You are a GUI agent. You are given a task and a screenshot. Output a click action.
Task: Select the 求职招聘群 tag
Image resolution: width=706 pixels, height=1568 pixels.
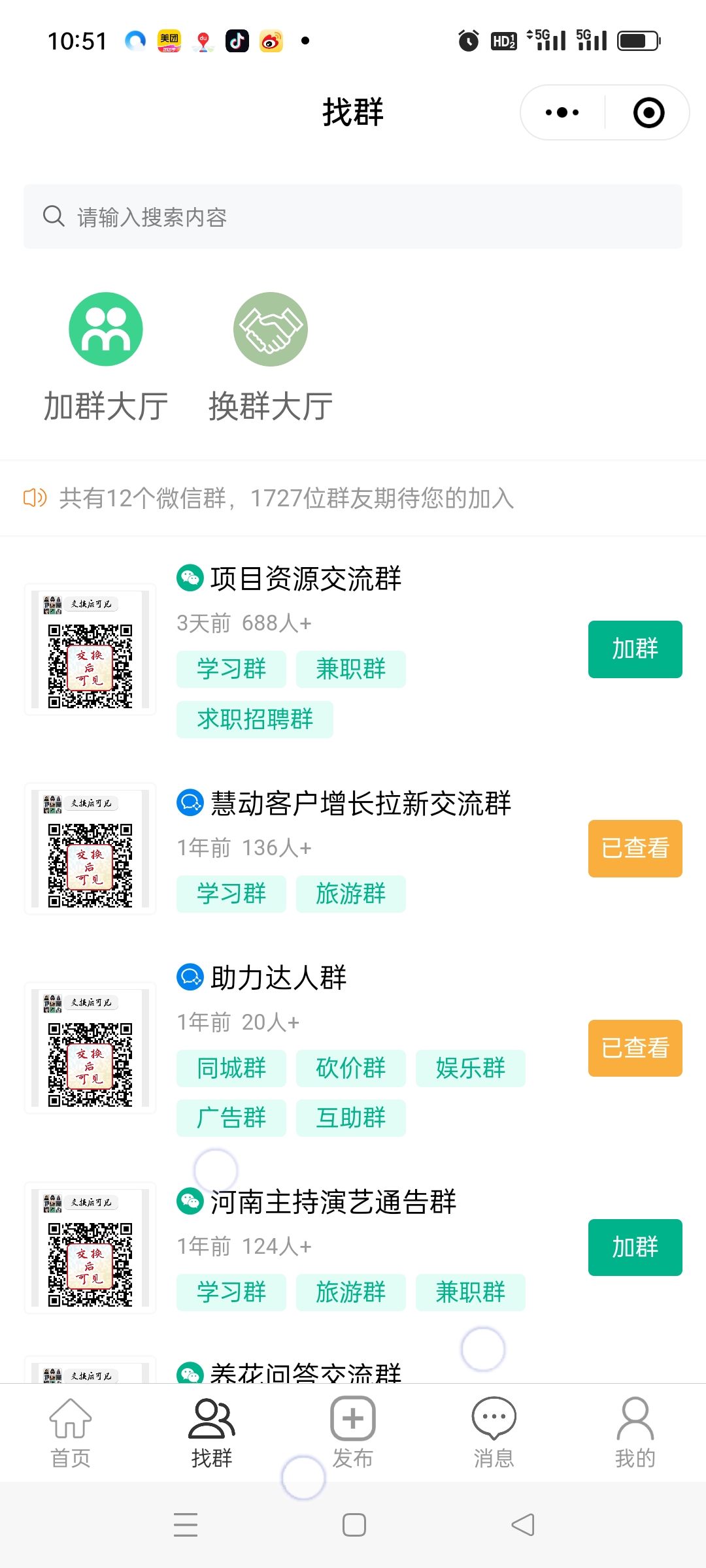click(x=254, y=719)
